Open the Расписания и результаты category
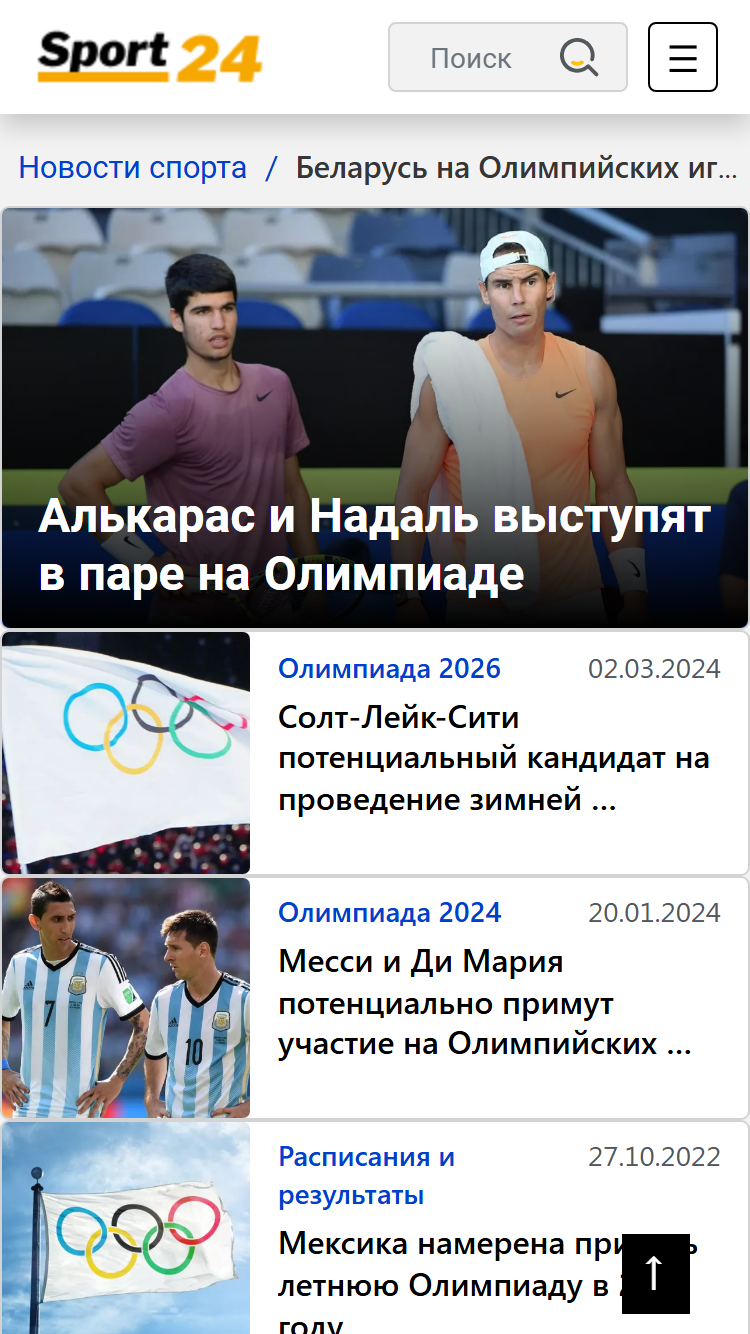 pos(367,1176)
